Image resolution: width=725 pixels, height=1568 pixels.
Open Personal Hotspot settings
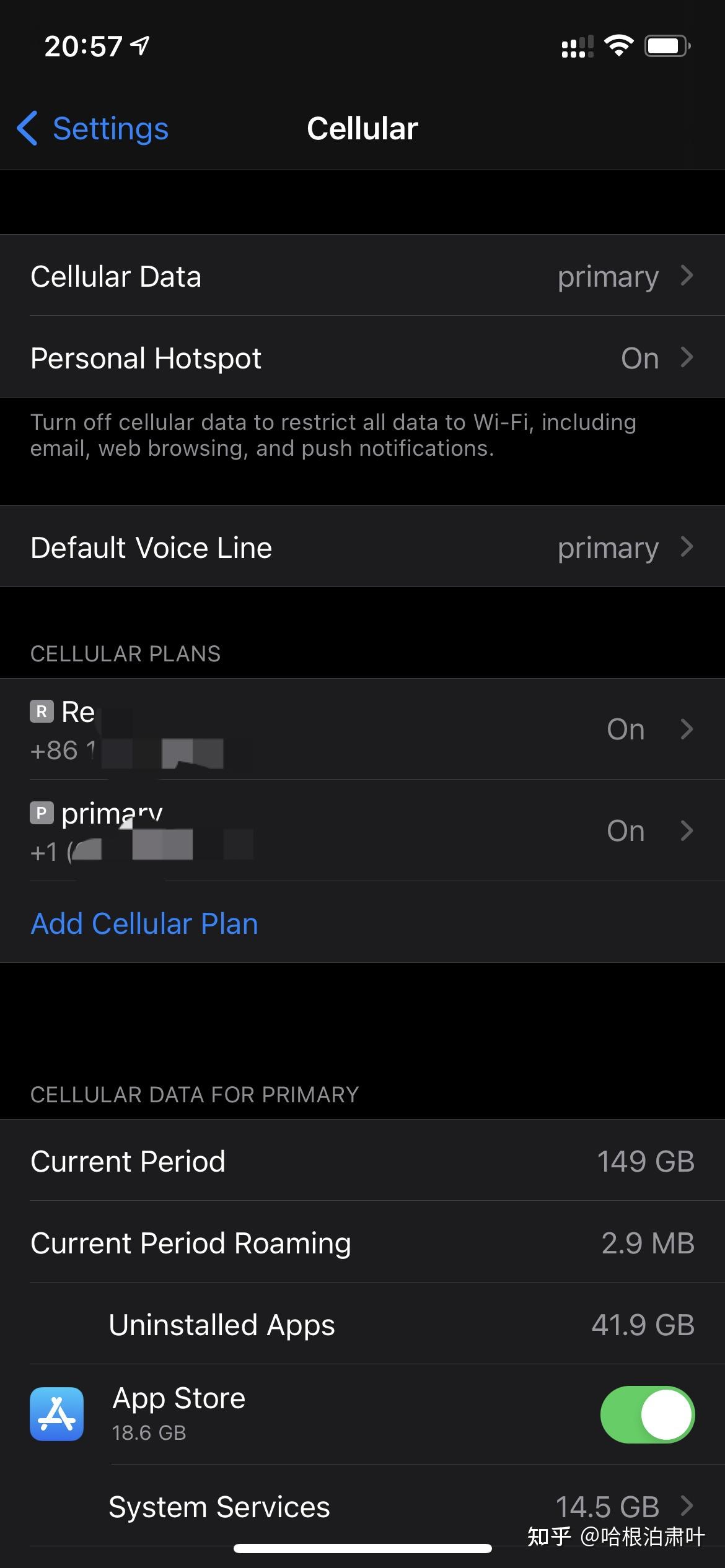click(362, 358)
